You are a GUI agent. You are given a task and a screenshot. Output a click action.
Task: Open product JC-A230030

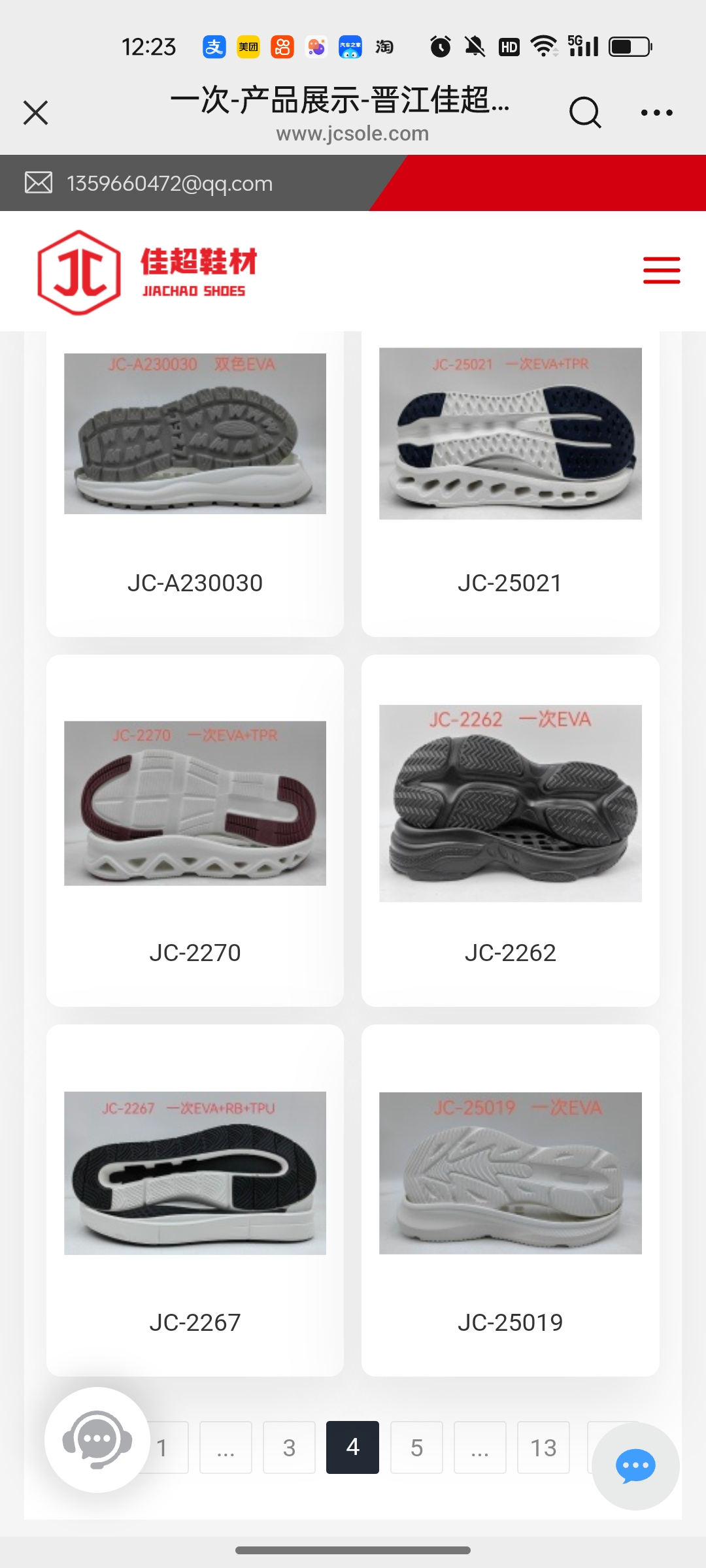click(x=195, y=483)
